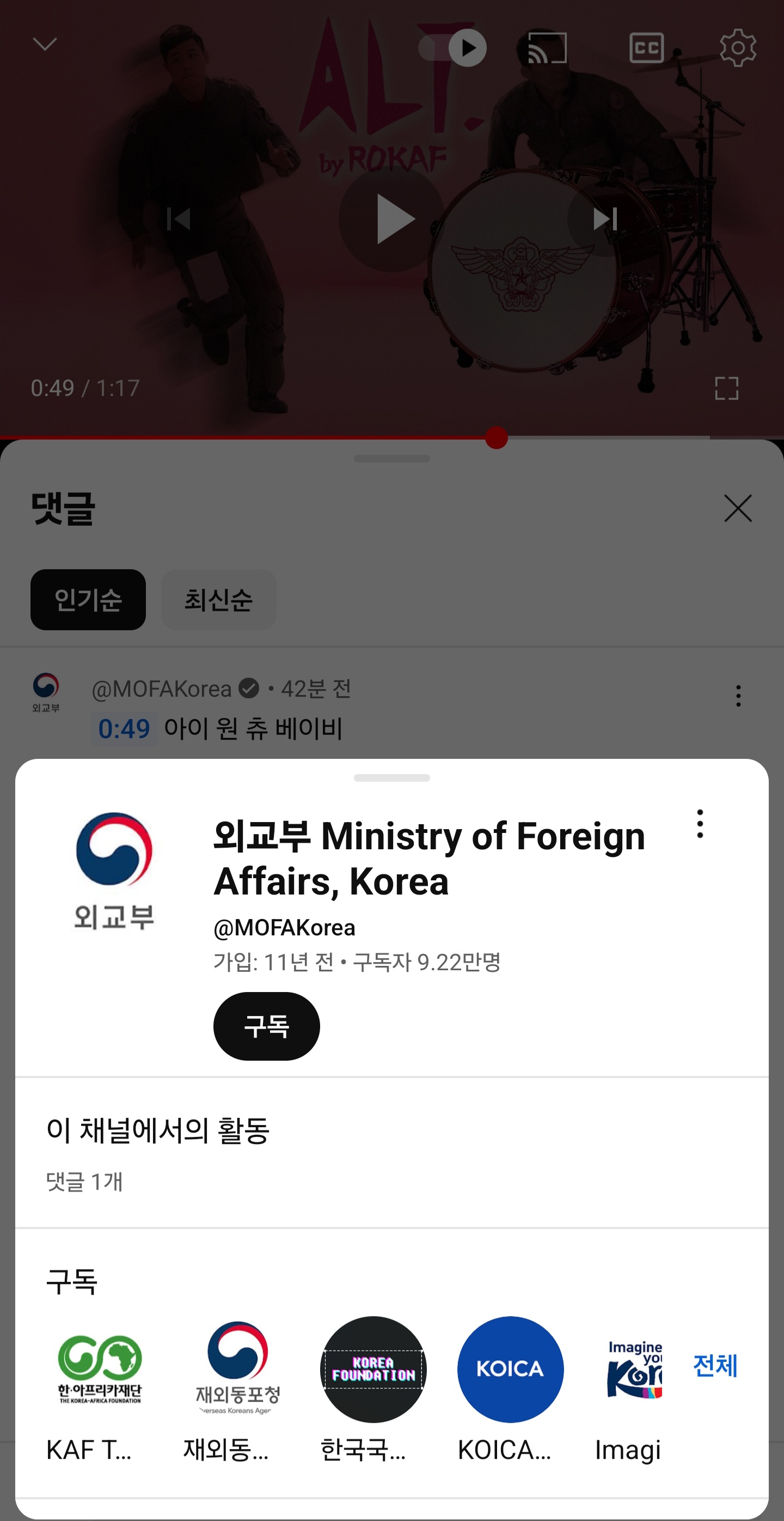Skip to the next video
The image size is (784, 1521).
[605, 219]
